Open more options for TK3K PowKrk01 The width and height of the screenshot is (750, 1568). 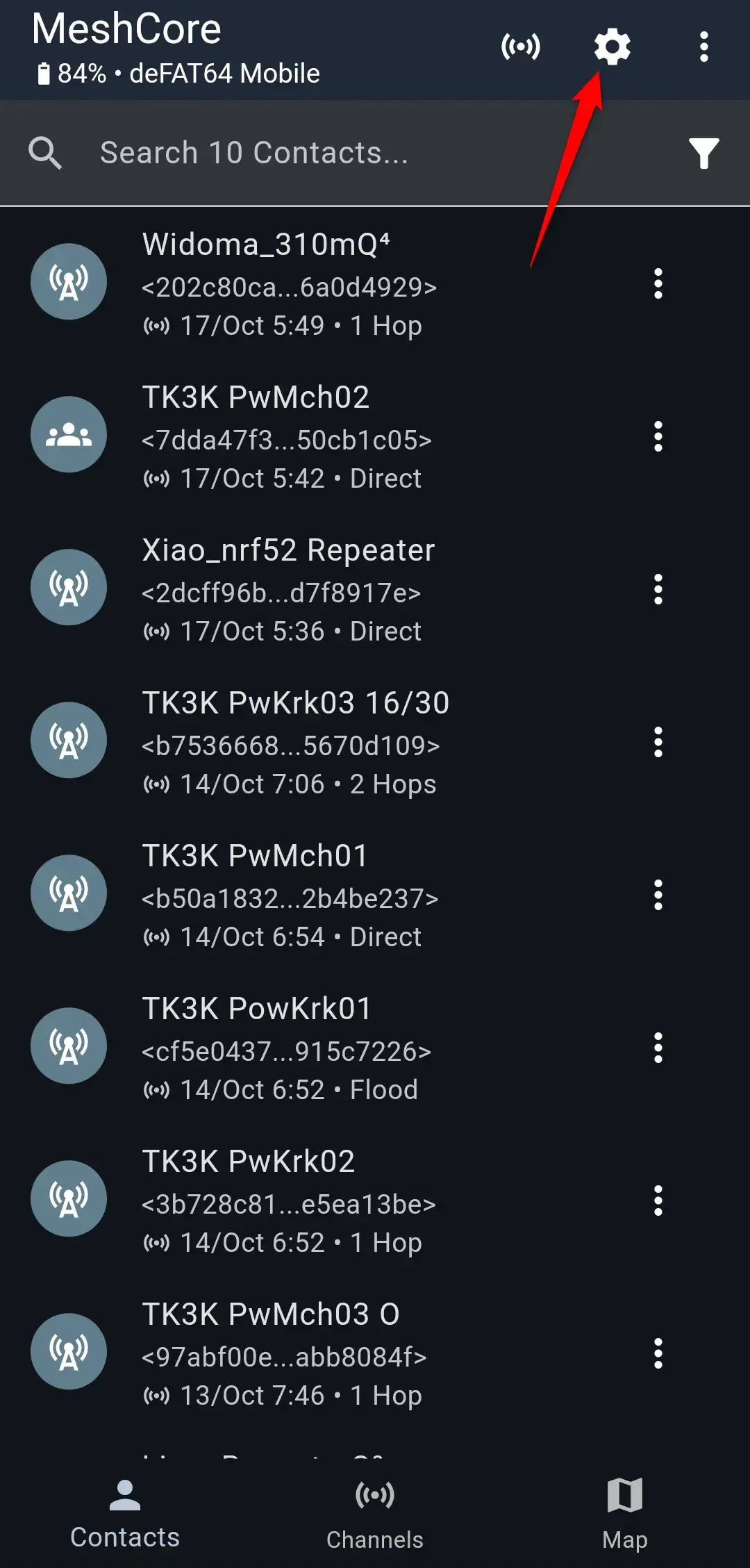658,1048
